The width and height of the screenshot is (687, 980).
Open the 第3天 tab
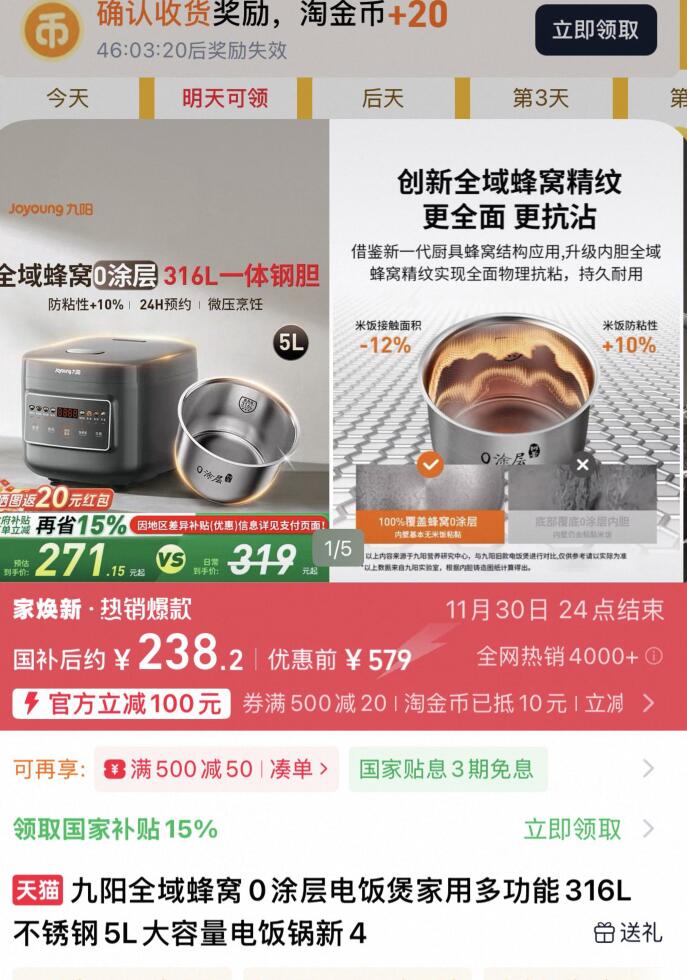click(x=540, y=98)
